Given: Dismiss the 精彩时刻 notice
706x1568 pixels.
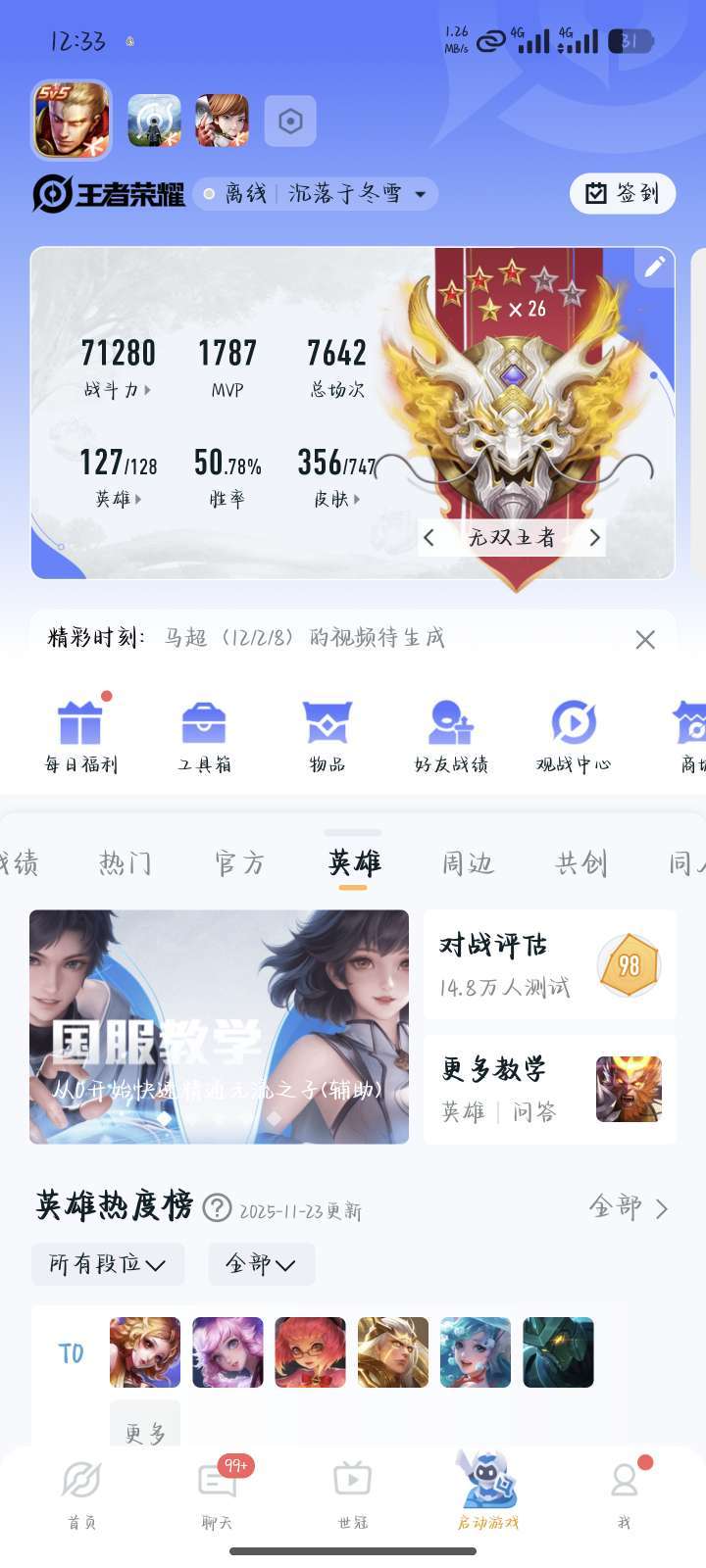Looking at the screenshot, I should pyautogui.click(x=644, y=640).
